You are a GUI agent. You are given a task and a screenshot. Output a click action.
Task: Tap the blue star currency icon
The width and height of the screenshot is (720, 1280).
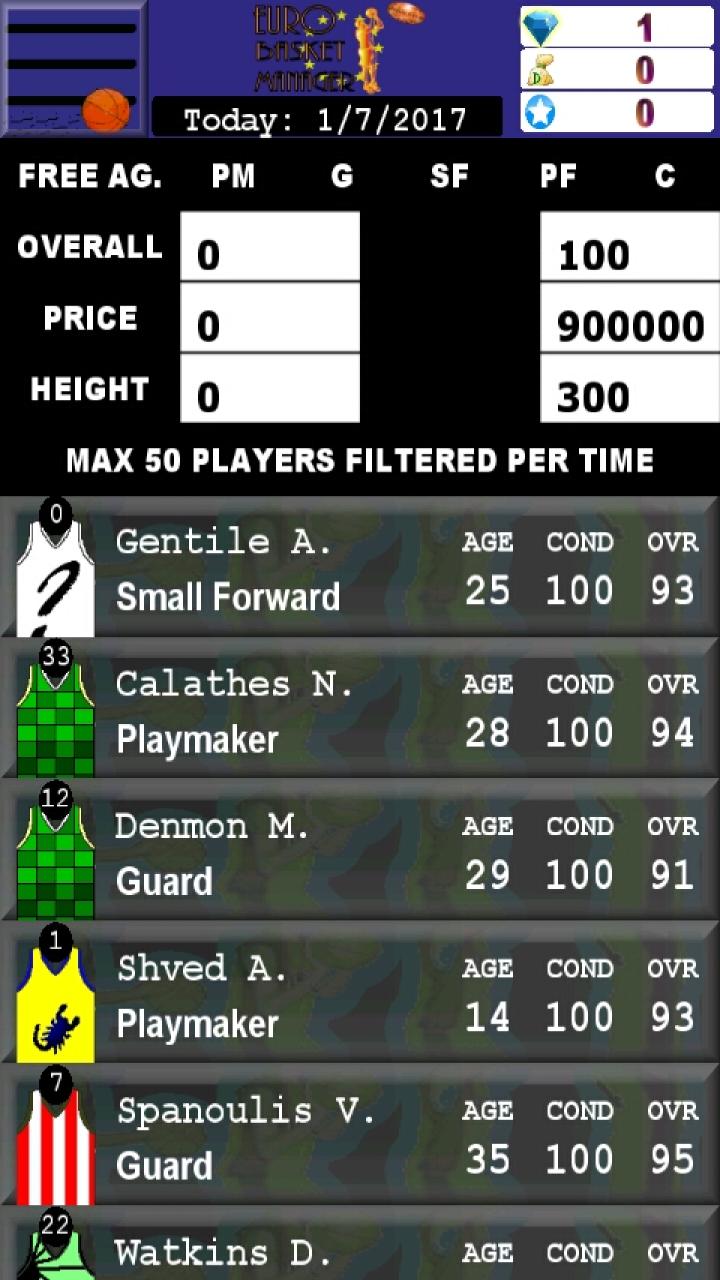pyautogui.click(x=541, y=109)
